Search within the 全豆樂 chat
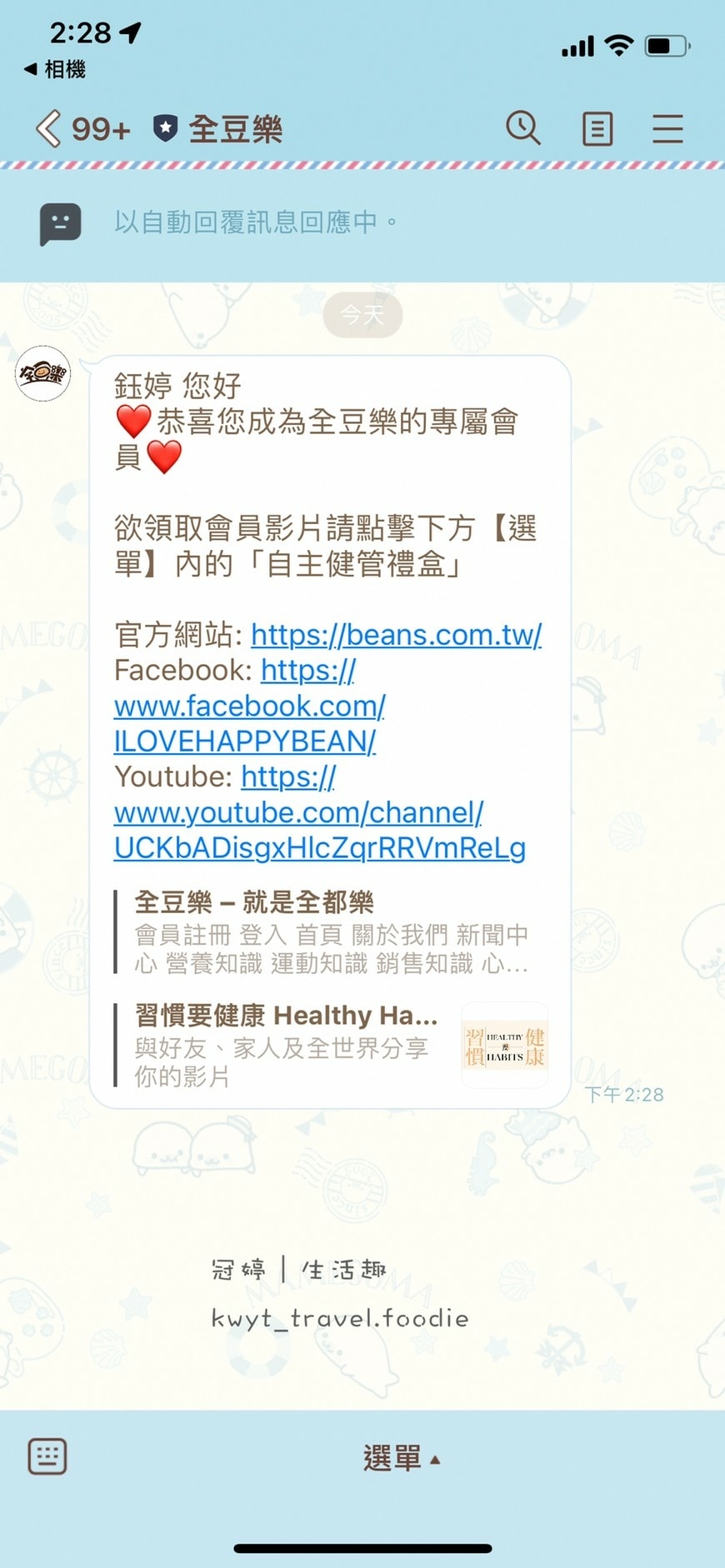Viewport: 725px width, 1568px height. [522, 129]
